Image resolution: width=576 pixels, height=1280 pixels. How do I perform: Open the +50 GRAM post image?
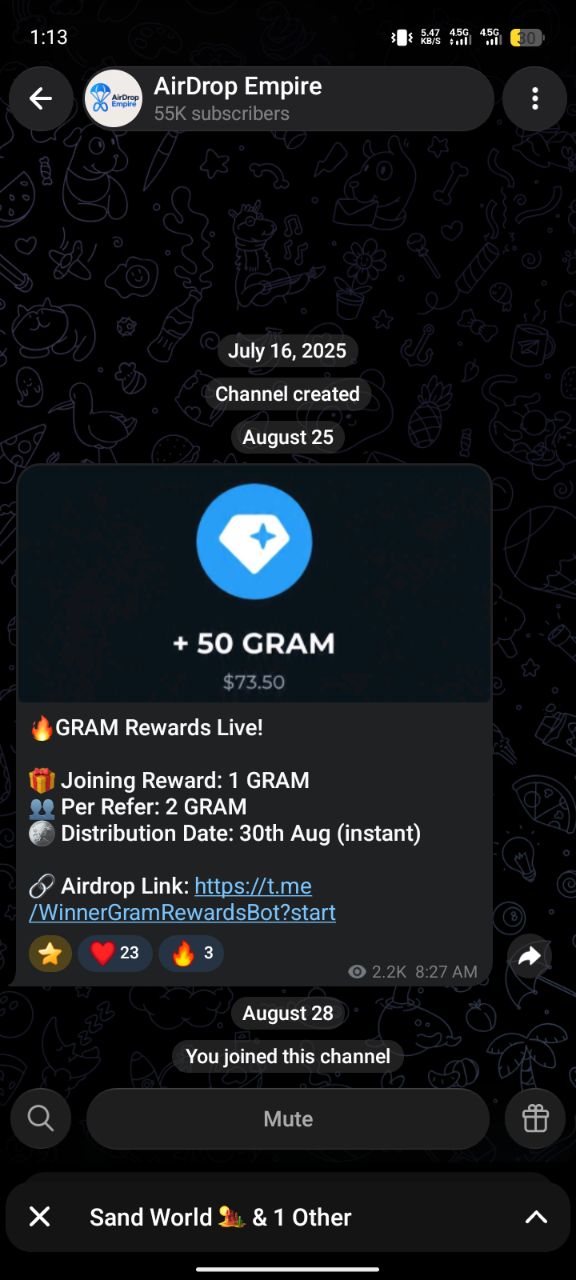click(254, 584)
